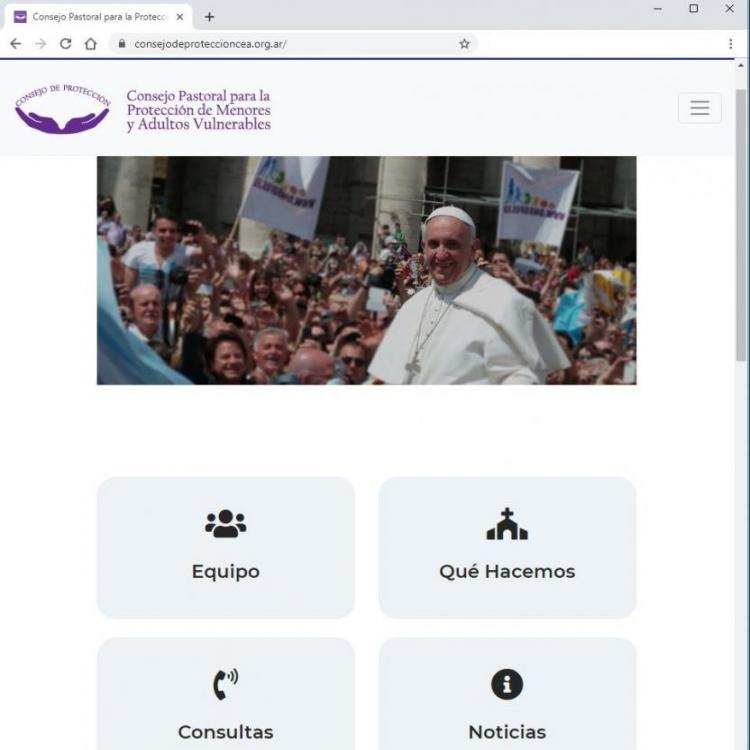Open the Equipo card
Screen dimensions: 750x750
point(226,547)
